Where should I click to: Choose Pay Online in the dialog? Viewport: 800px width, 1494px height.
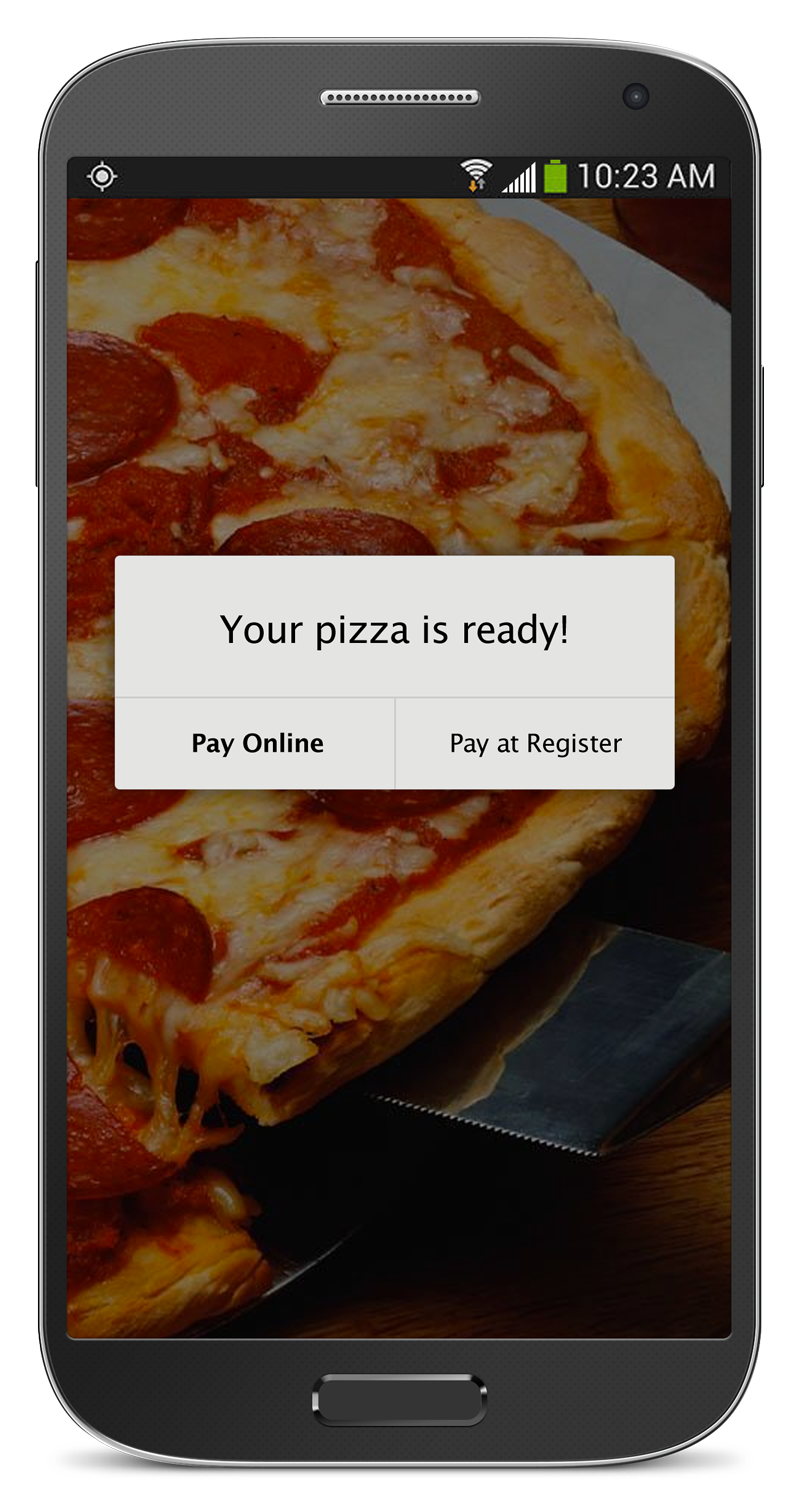pos(256,743)
